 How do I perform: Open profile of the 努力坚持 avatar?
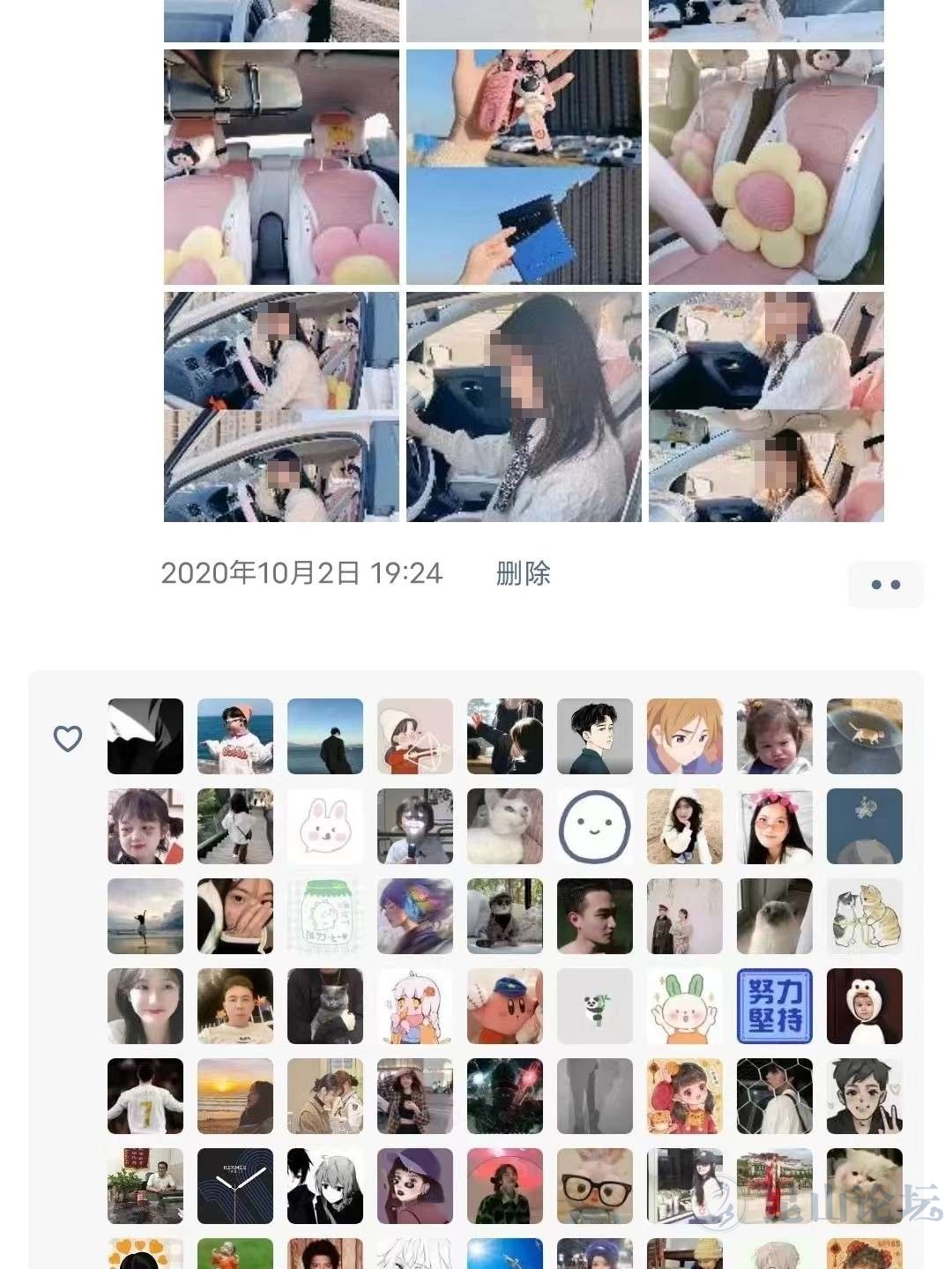pos(775,1006)
